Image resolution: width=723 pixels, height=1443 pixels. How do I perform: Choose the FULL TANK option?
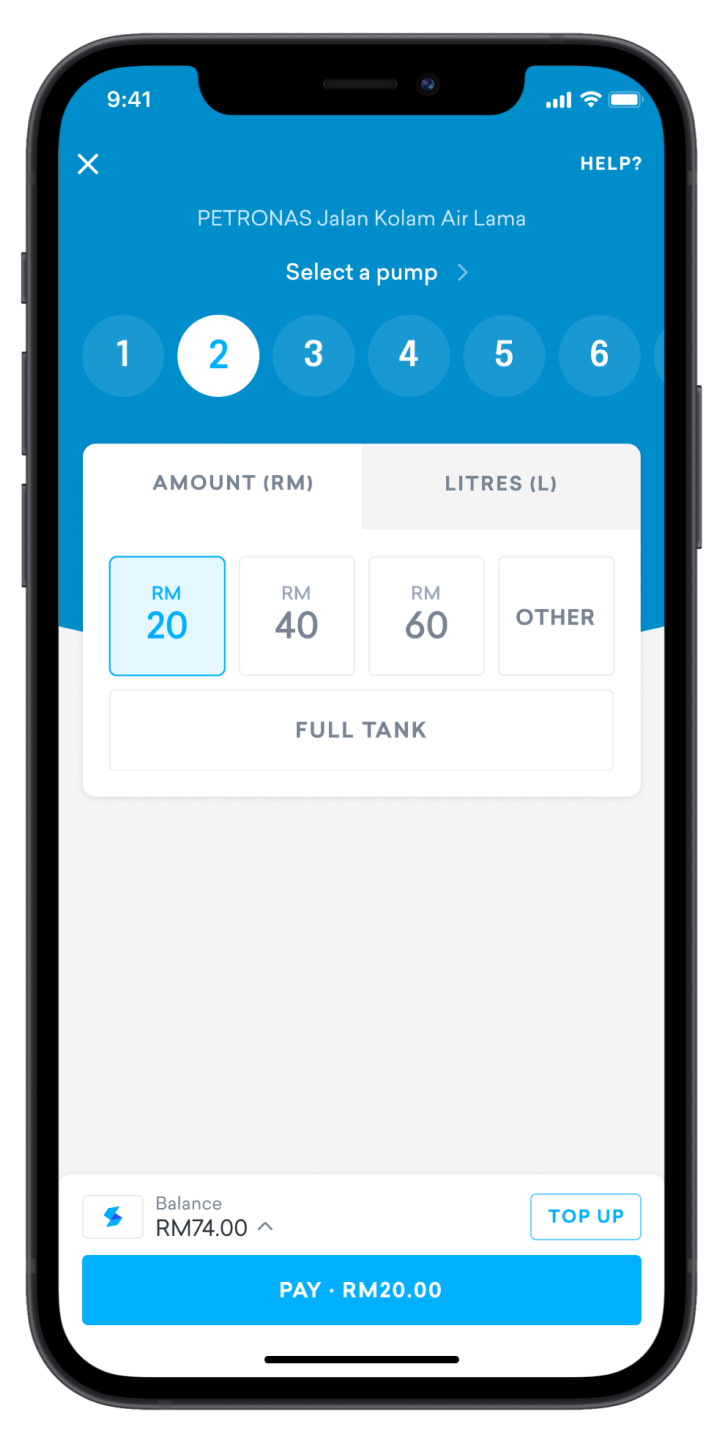pyautogui.click(x=361, y=730)
